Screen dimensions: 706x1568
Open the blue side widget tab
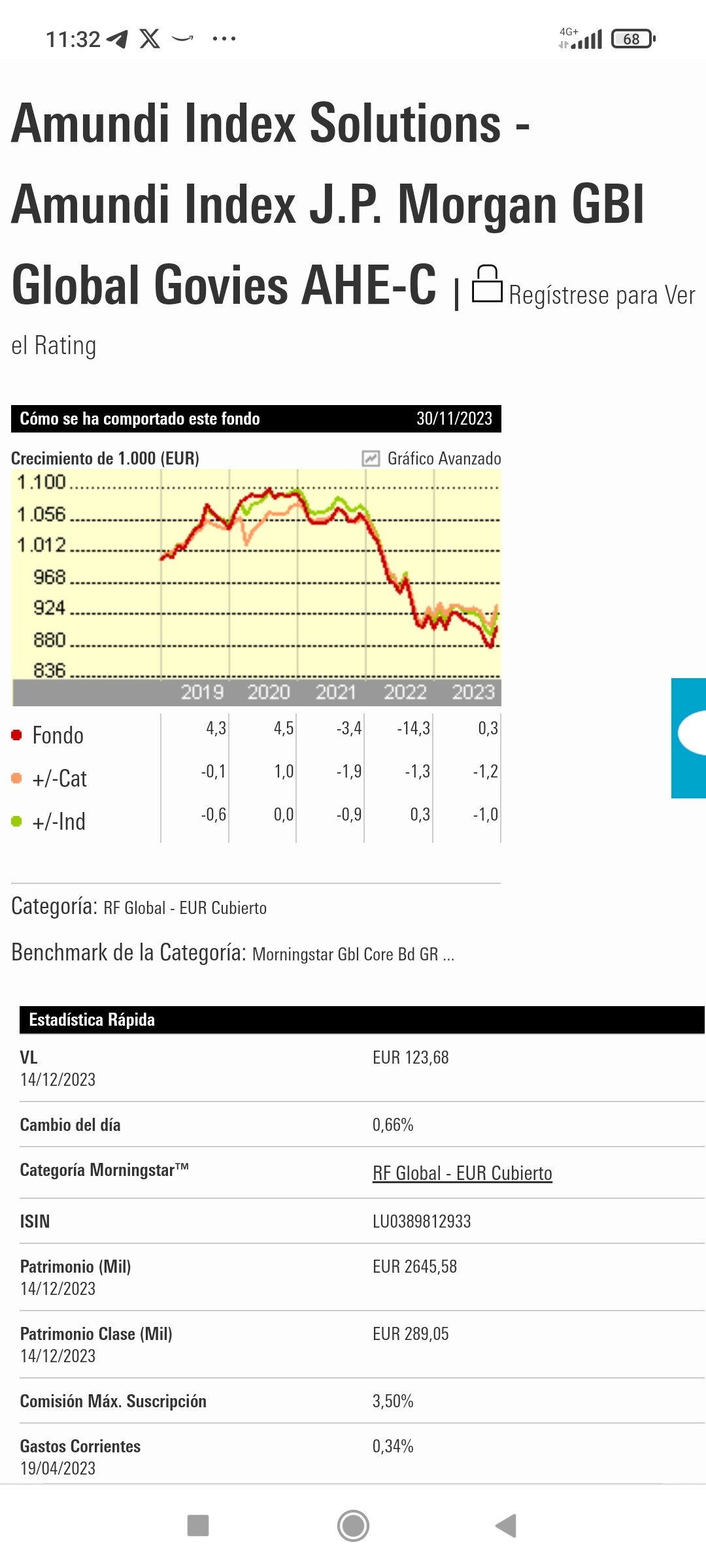688,738
